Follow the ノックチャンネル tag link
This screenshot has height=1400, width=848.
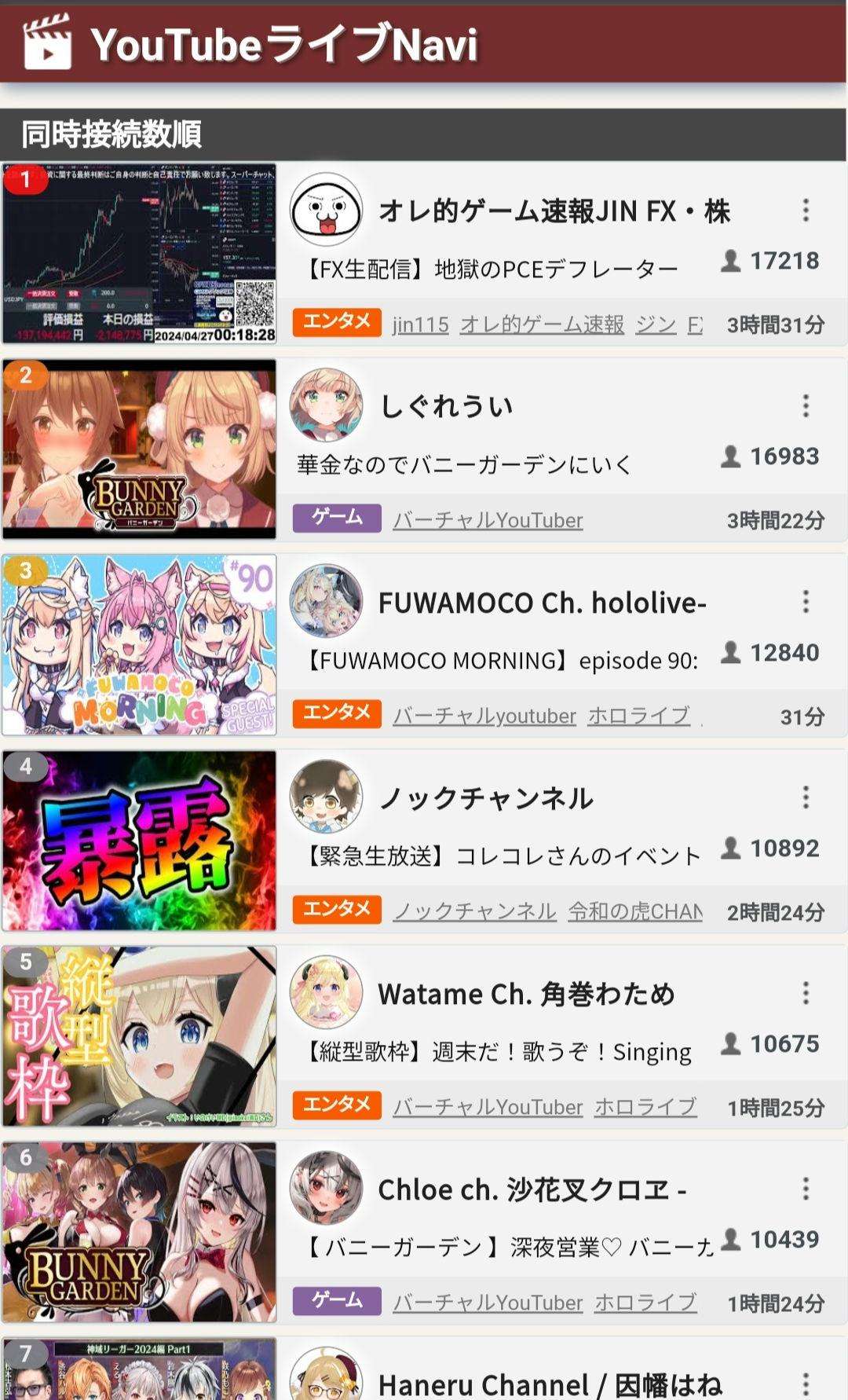tap(474, 911)
